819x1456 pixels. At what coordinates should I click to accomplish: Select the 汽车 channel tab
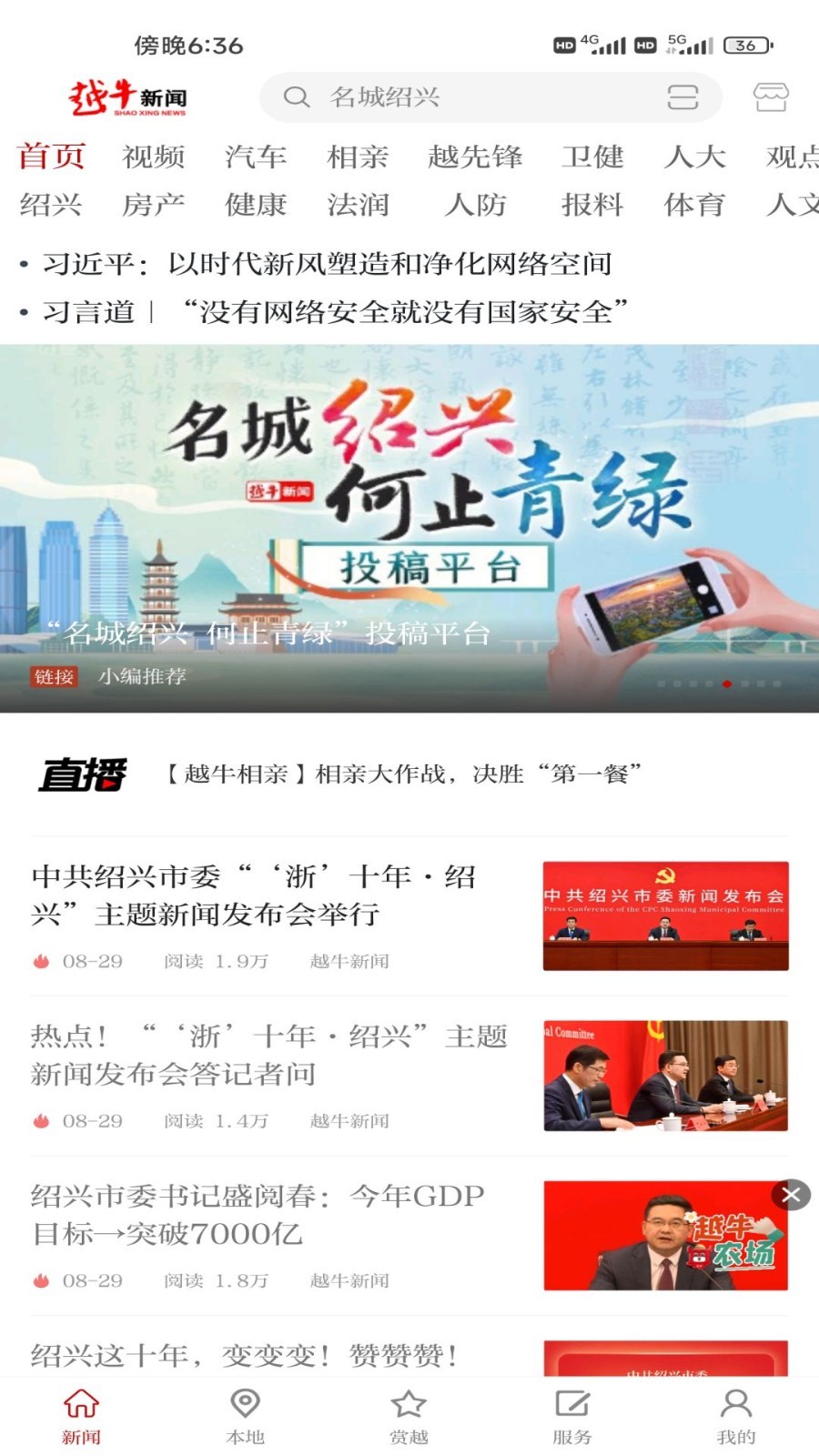[256, 157]
